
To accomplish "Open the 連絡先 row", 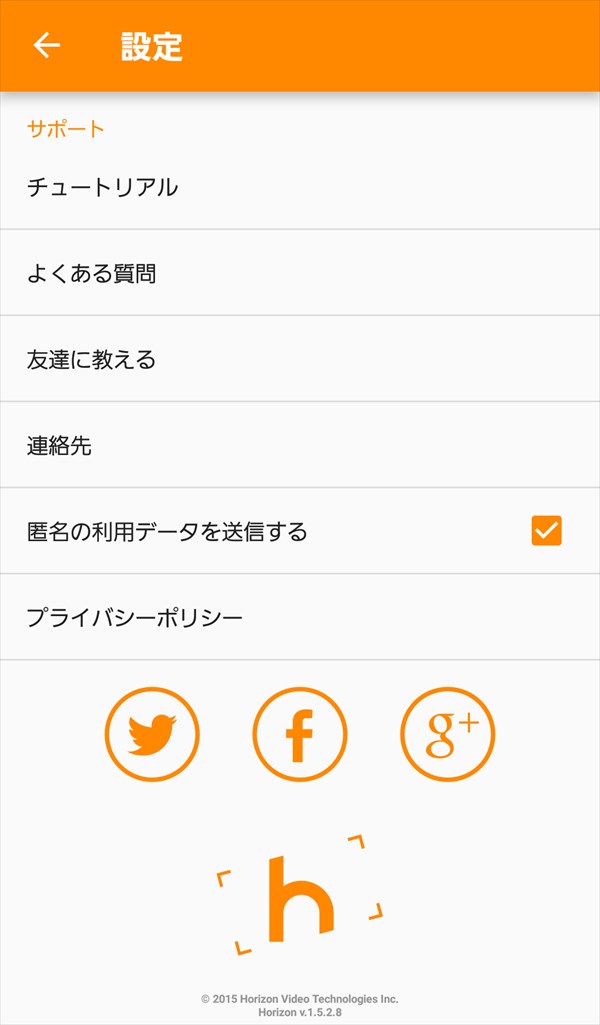I will coord(300,445).
